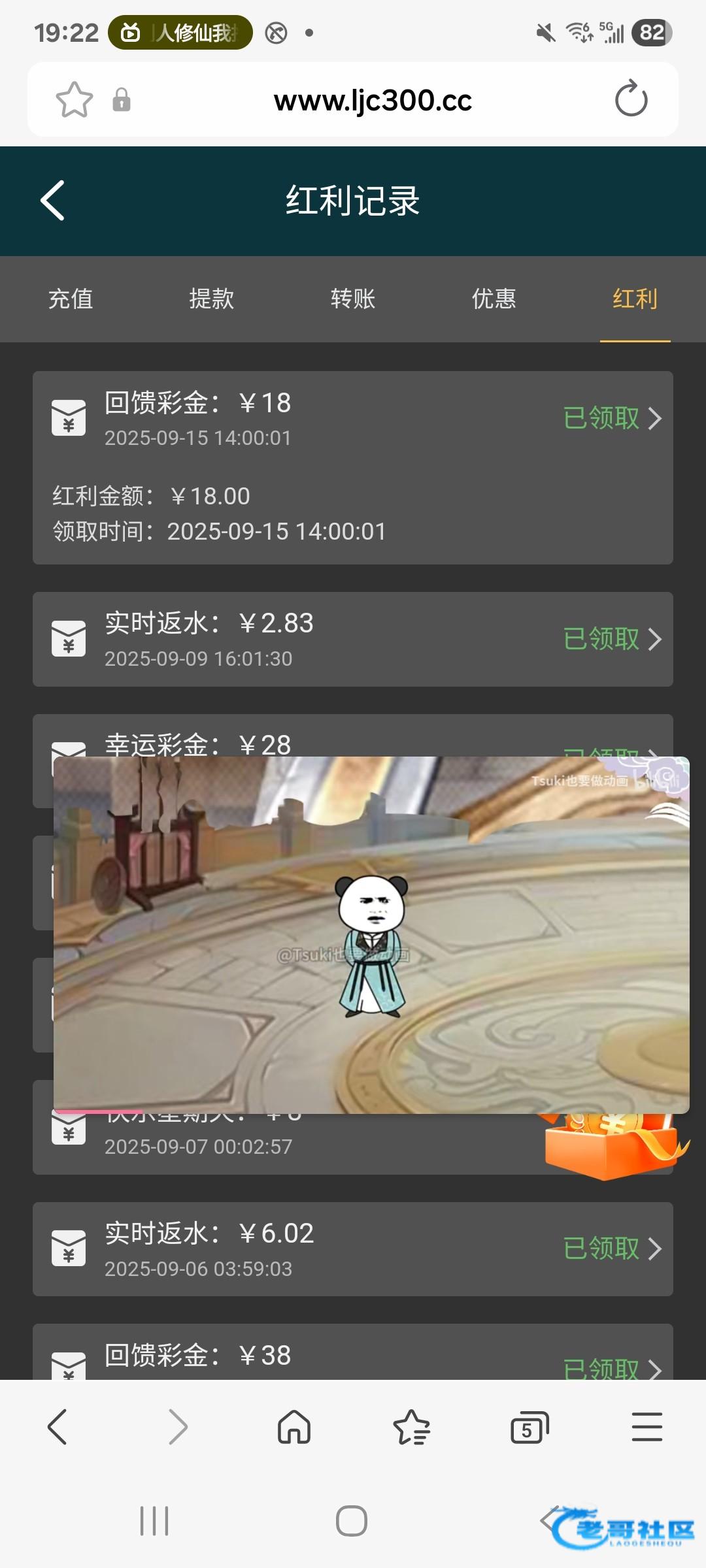
Task: Go to the browser home page
Action: (294, 1426)
